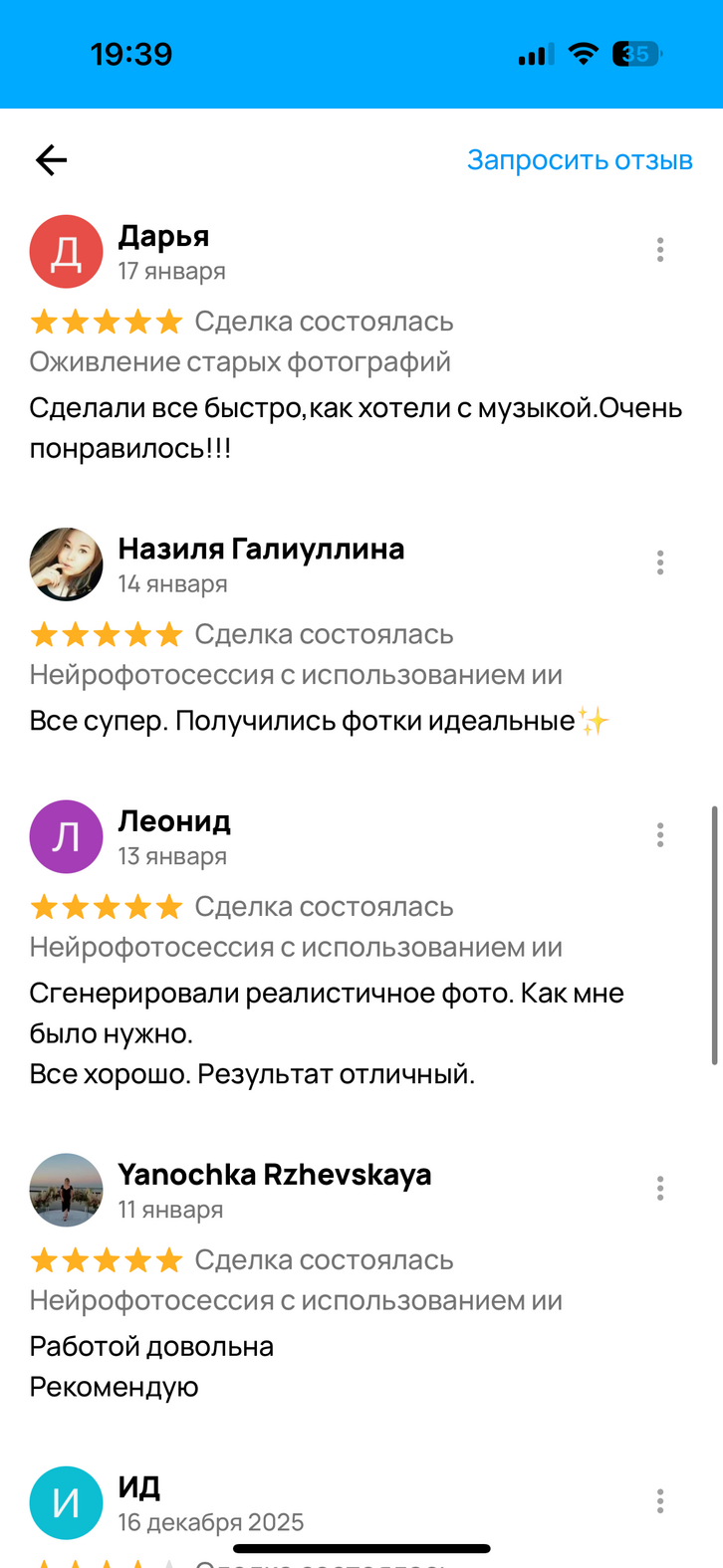The width and height of the screenshot is (723, 1568).
Task: Open options menu for Леонид's review
Action: (x=660, y=835)
